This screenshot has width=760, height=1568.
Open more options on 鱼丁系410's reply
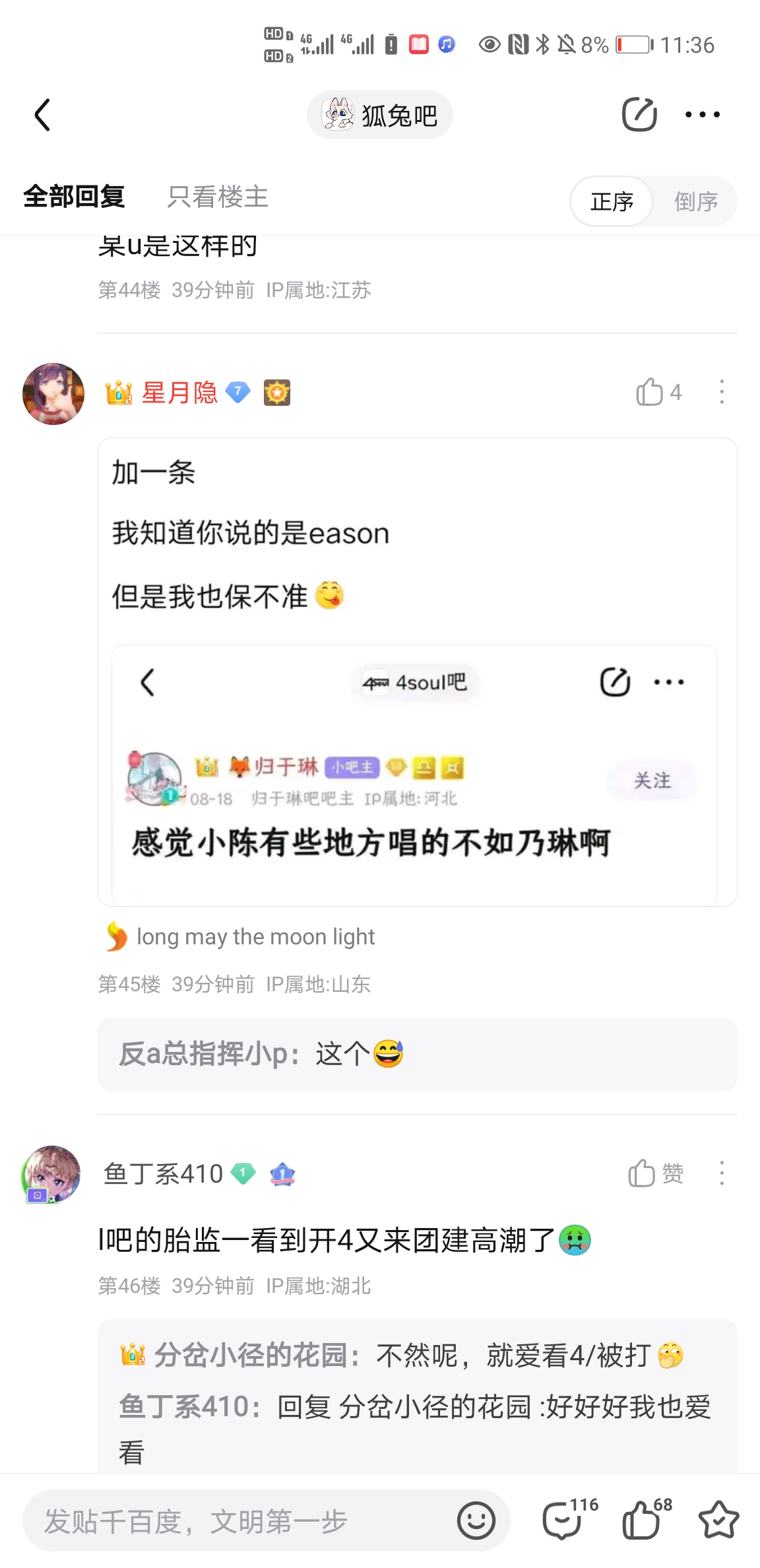pyautogui.click(x=722, y=1173)
